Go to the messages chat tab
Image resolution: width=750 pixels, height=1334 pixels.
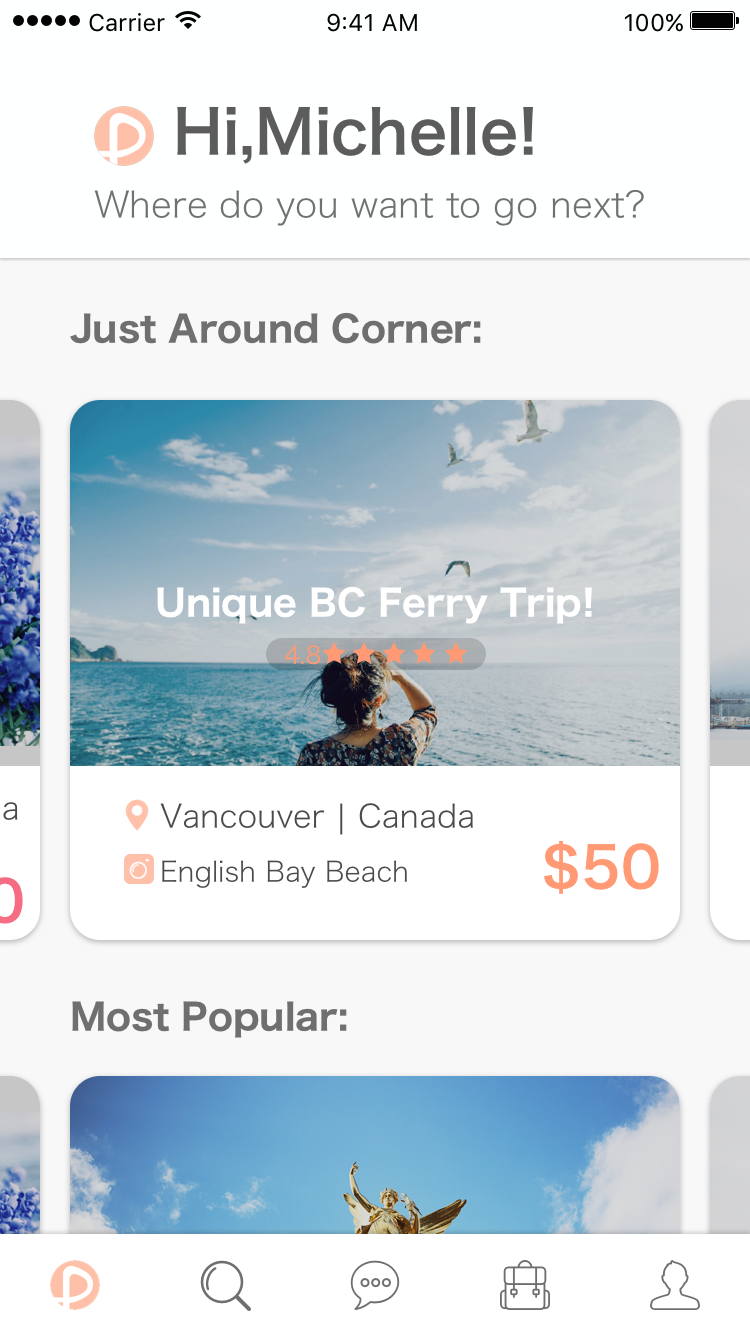pos(375,1285)
